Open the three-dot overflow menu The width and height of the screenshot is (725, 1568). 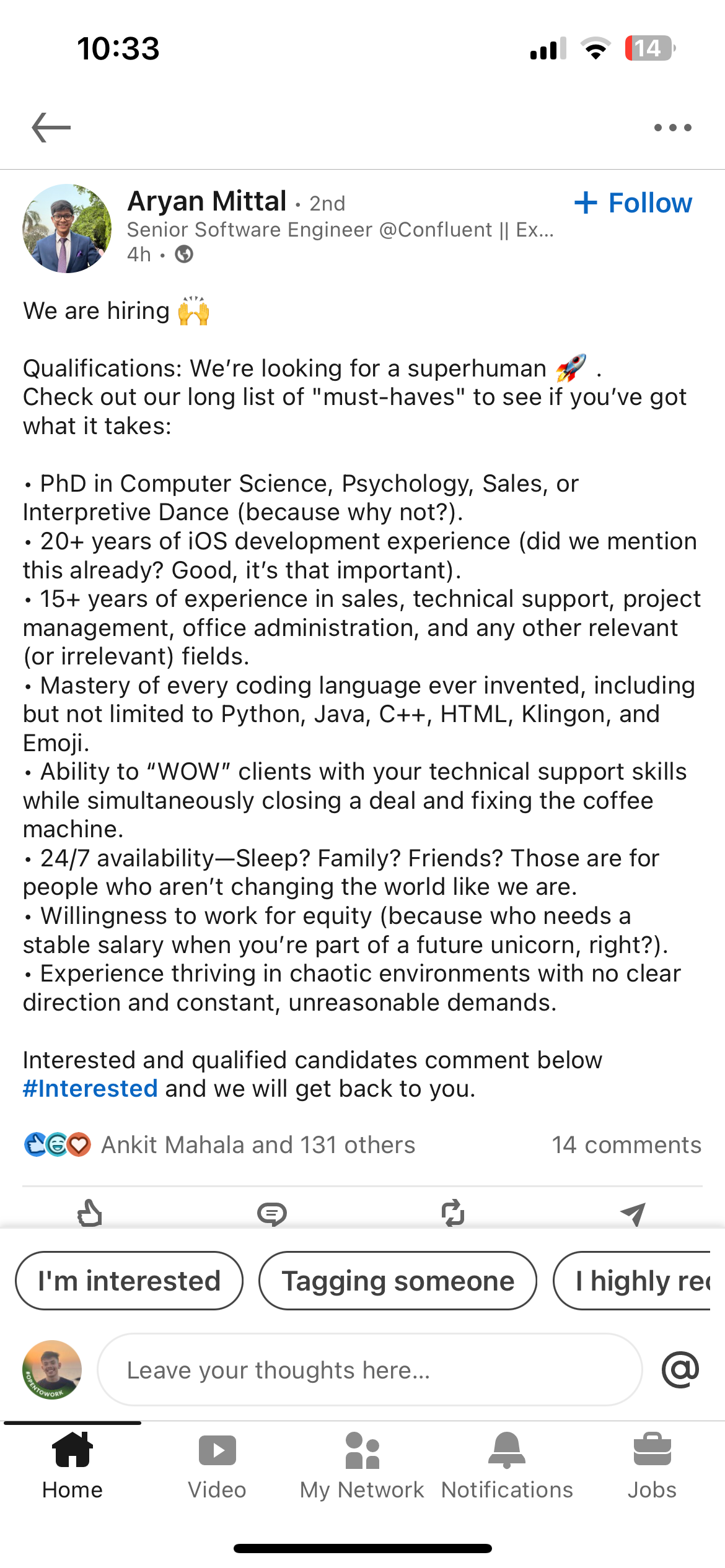pos(672,128)
